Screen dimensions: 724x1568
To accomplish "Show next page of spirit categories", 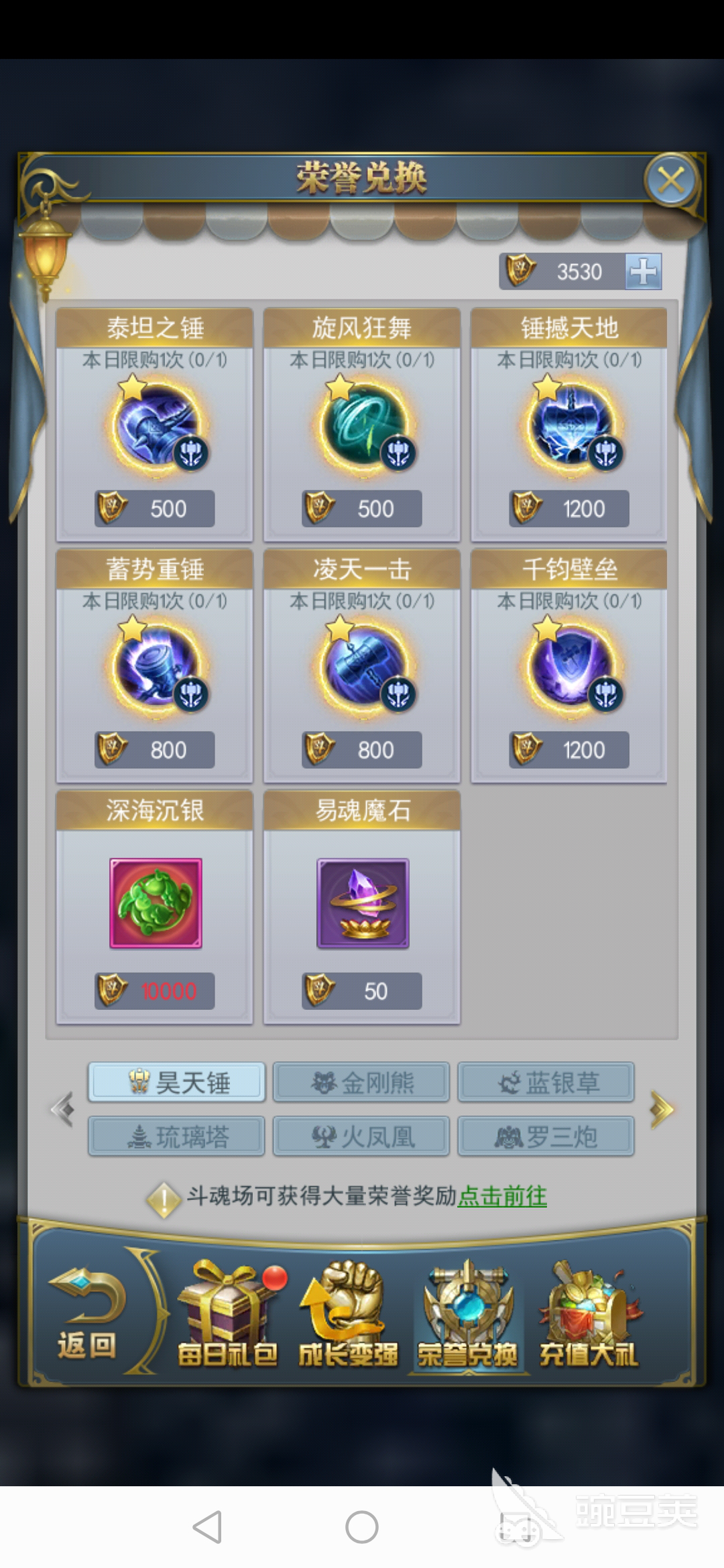I will tap(661, 1110).
